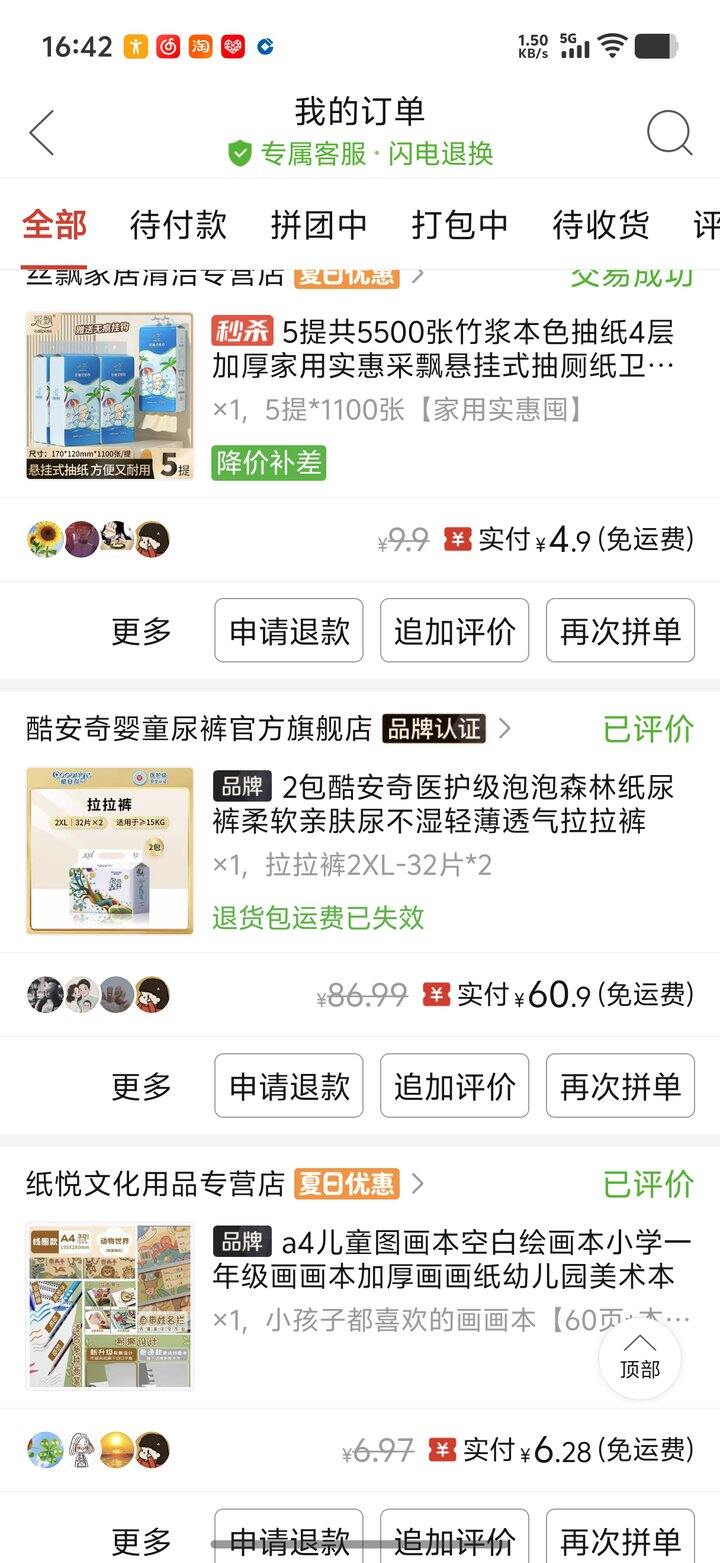Open 酷安奇婴童尿裤官方旗舰店 store page
This screenshot has height=1563, width=720.
tap(198, 728)
